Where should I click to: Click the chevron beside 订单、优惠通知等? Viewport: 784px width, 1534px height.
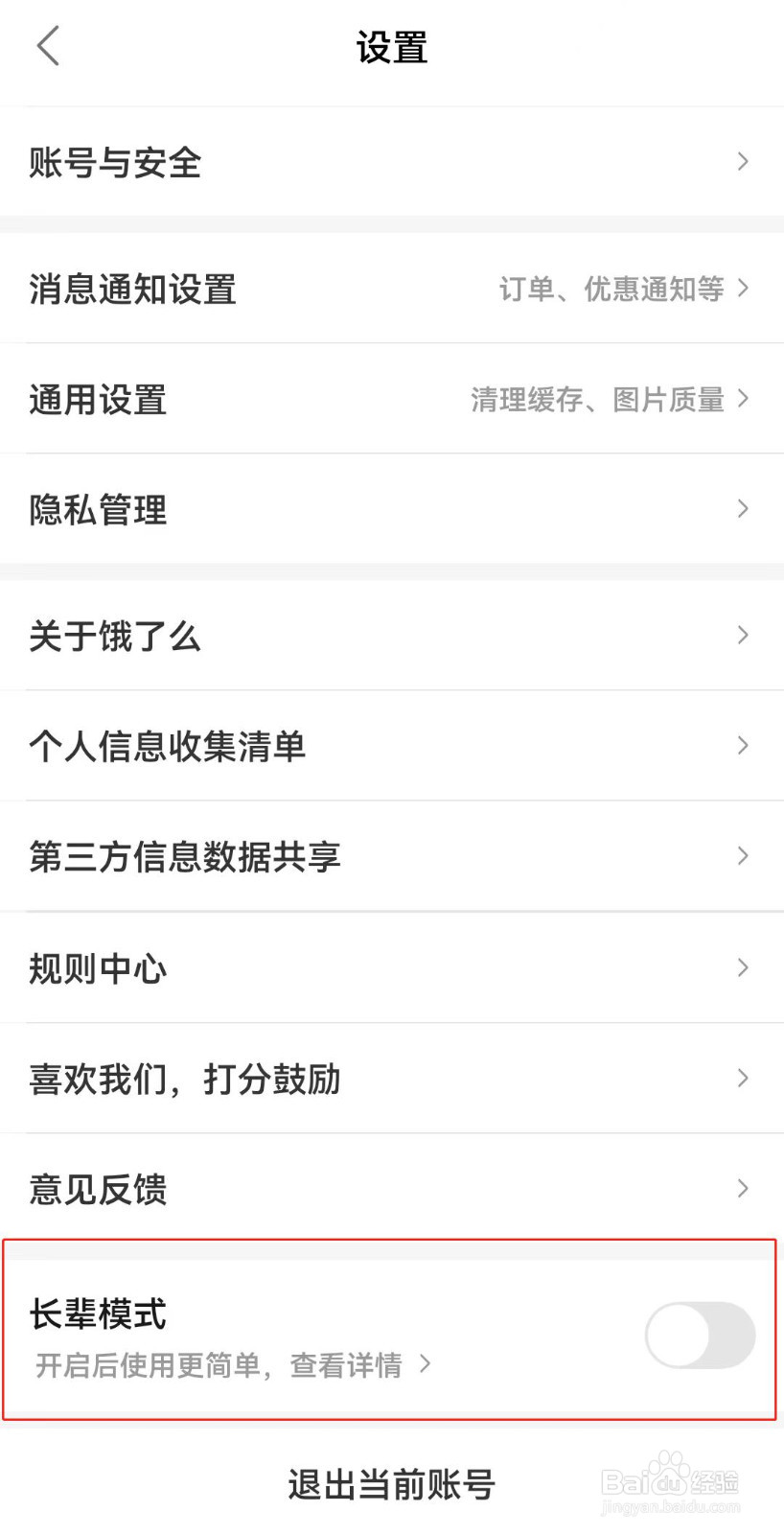(743, 290)
